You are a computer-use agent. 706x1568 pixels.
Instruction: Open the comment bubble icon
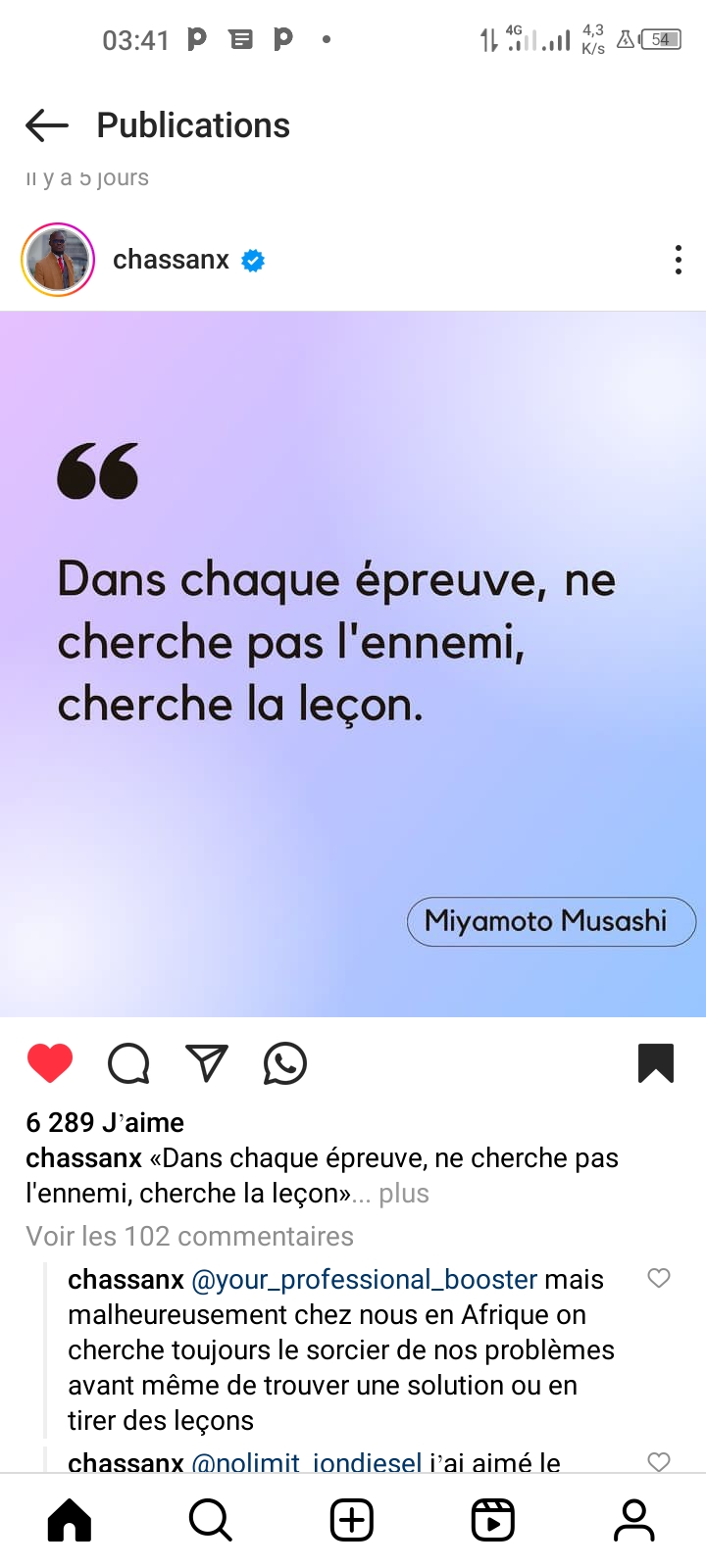[128, 1063]
